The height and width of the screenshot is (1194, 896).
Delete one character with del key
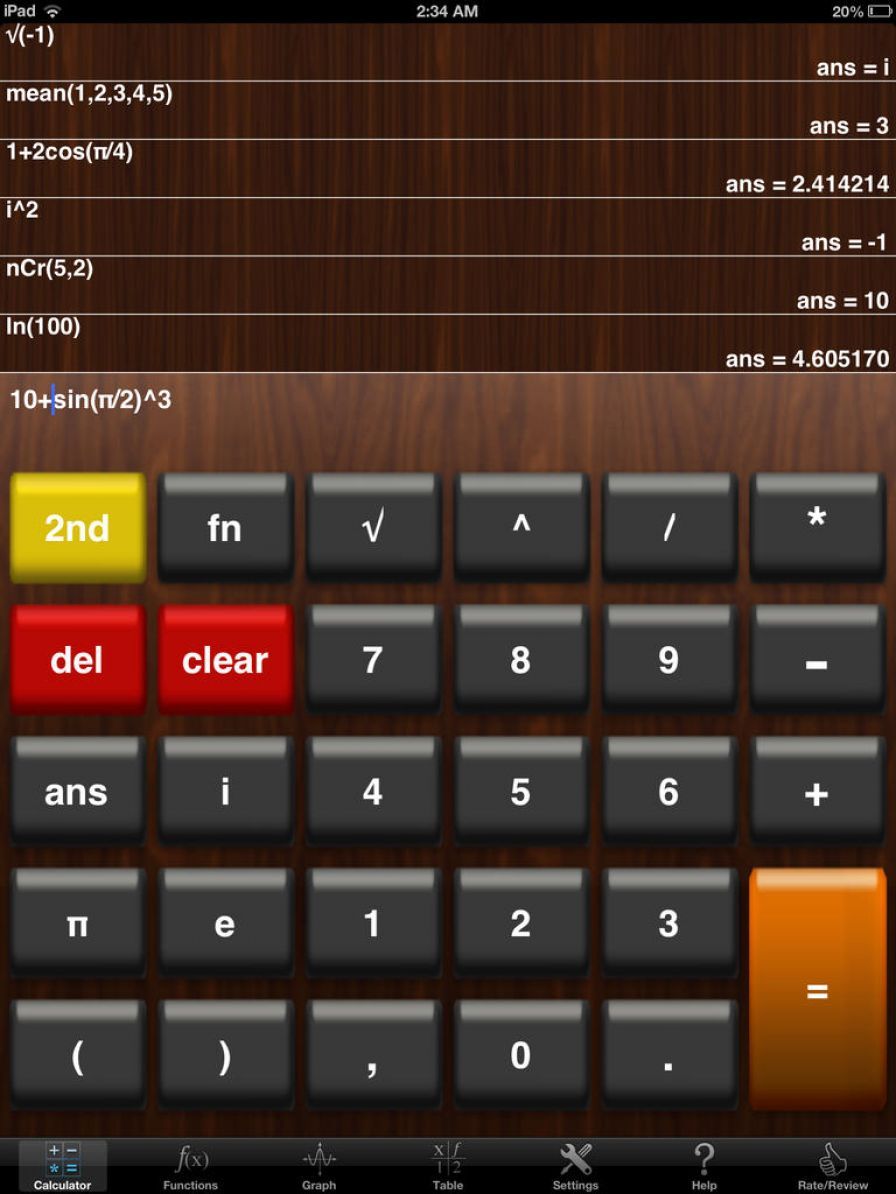[x=76, y=659]
